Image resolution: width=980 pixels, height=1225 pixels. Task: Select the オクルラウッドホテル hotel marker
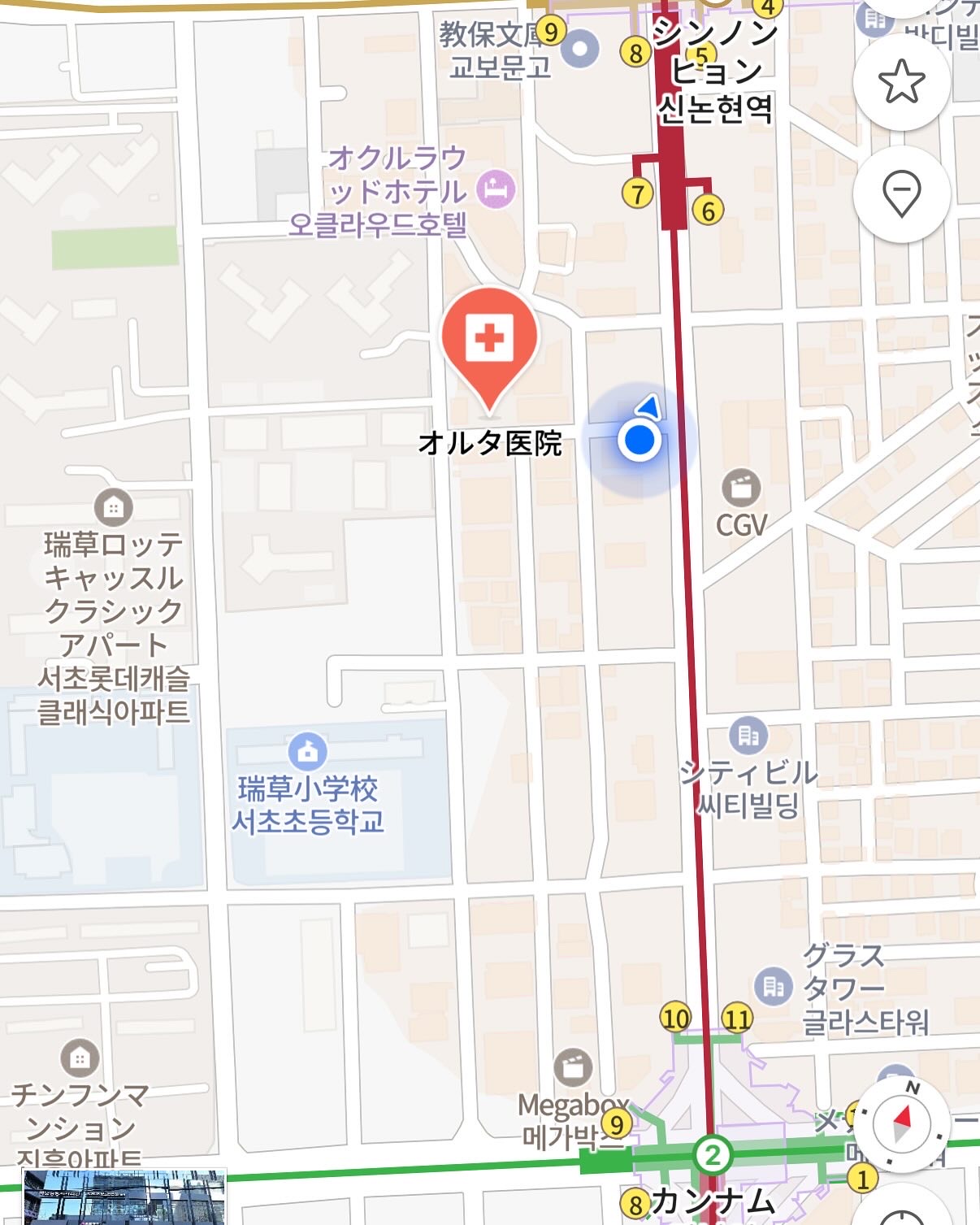[496, 189]
